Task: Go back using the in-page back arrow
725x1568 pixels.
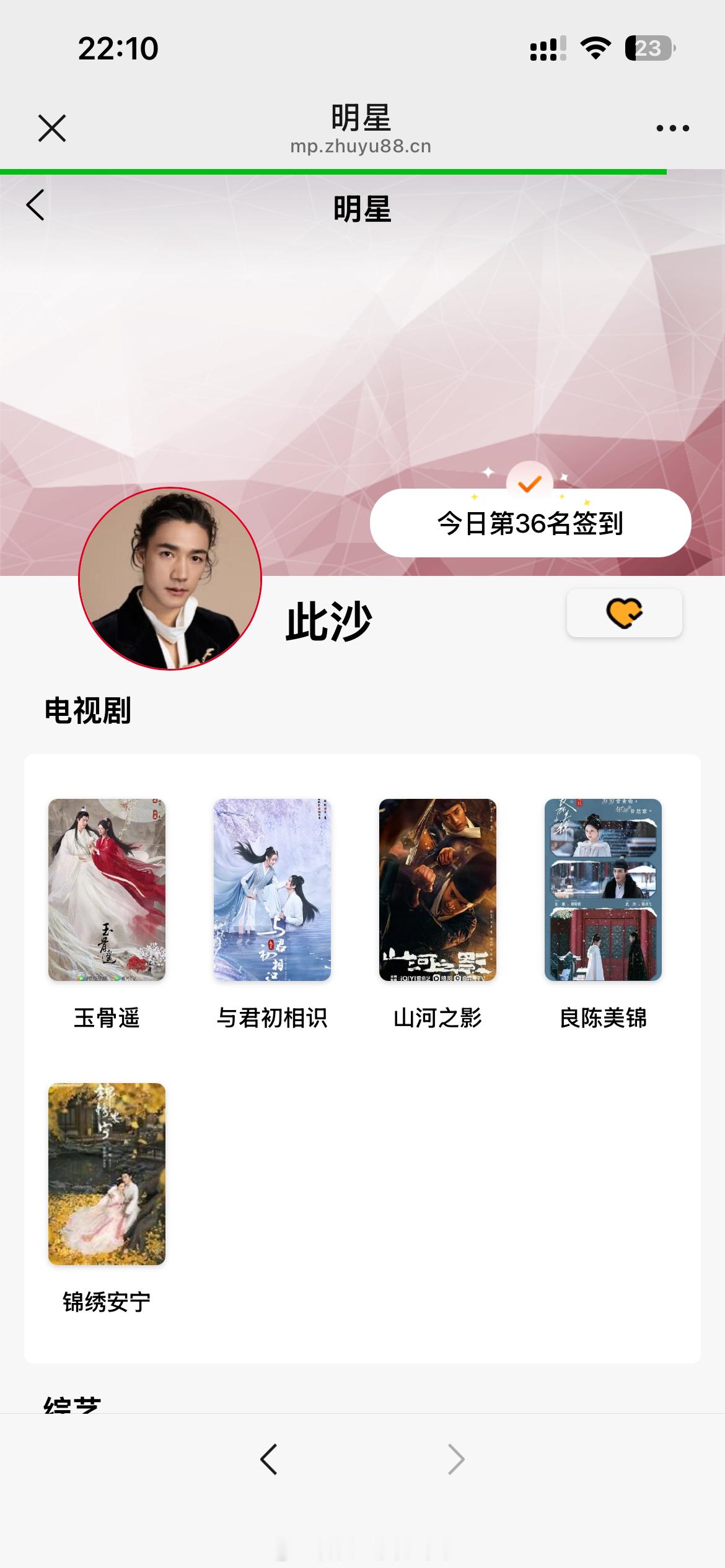Action: (35, 205)
